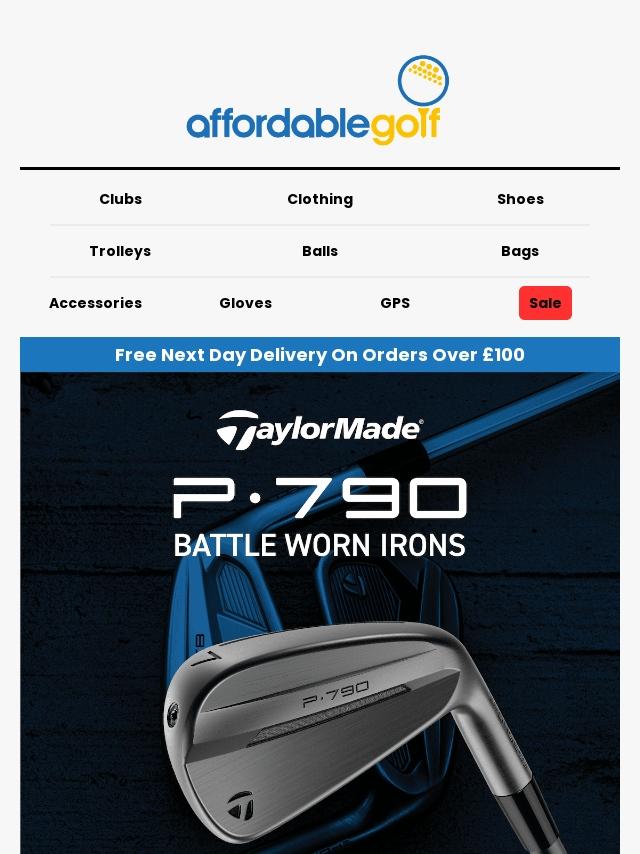View the Balls category
Viewport: 640px width, 854px height.
[x=320, y=251]
